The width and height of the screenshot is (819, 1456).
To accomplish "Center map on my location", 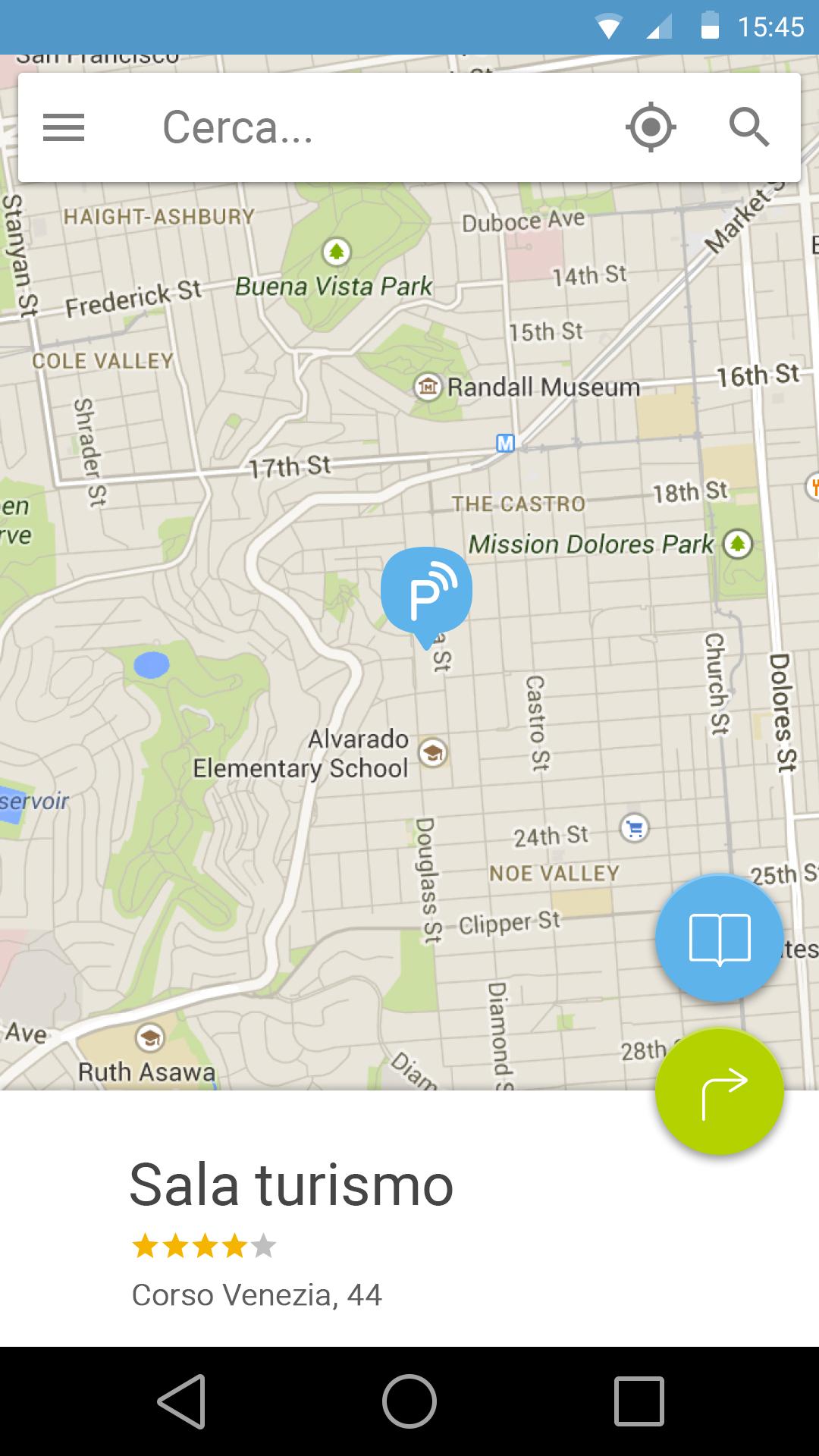I will [651, 127].
